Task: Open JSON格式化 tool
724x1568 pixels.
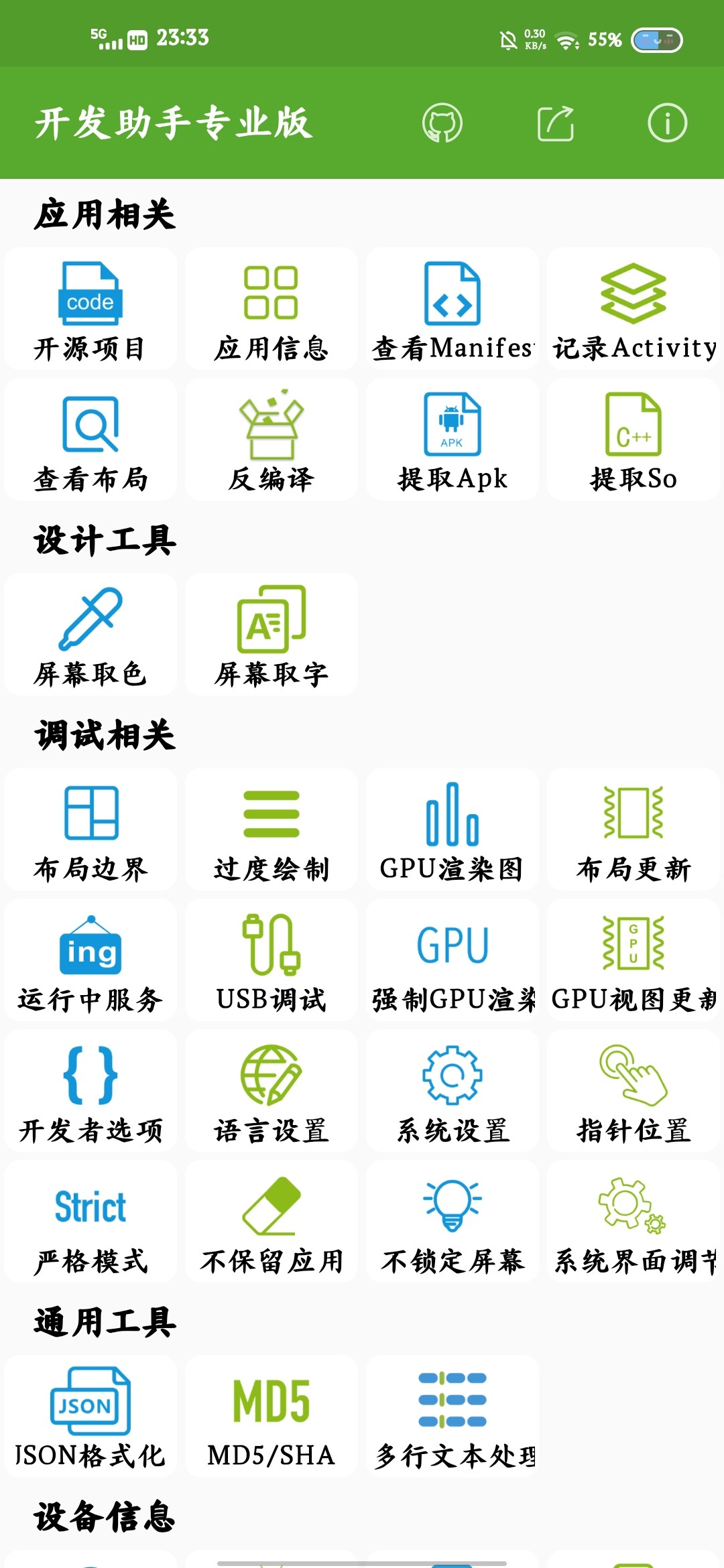Action: tap(90, 1417)
